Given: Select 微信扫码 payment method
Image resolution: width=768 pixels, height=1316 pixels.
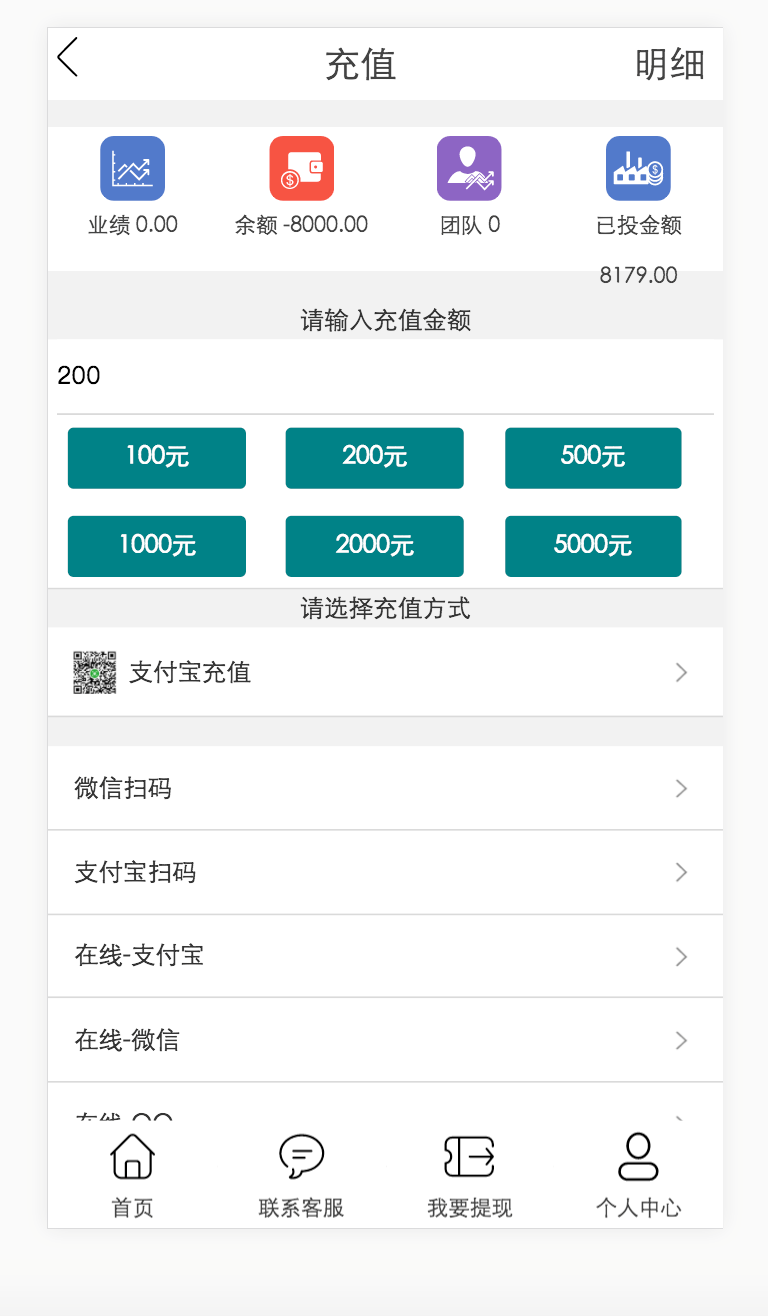Looking at the screenshot, I should (385, 788).
